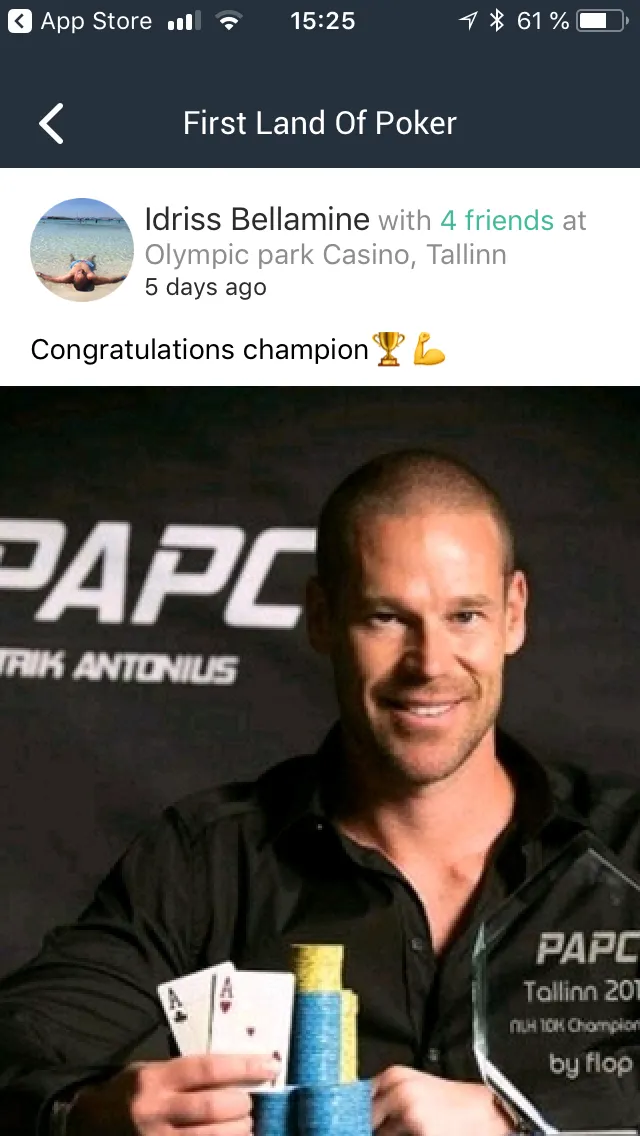This screenshot has width=640, height=1136.
Task: View the 4 friends tagged
Action: [x=497, y=220]
